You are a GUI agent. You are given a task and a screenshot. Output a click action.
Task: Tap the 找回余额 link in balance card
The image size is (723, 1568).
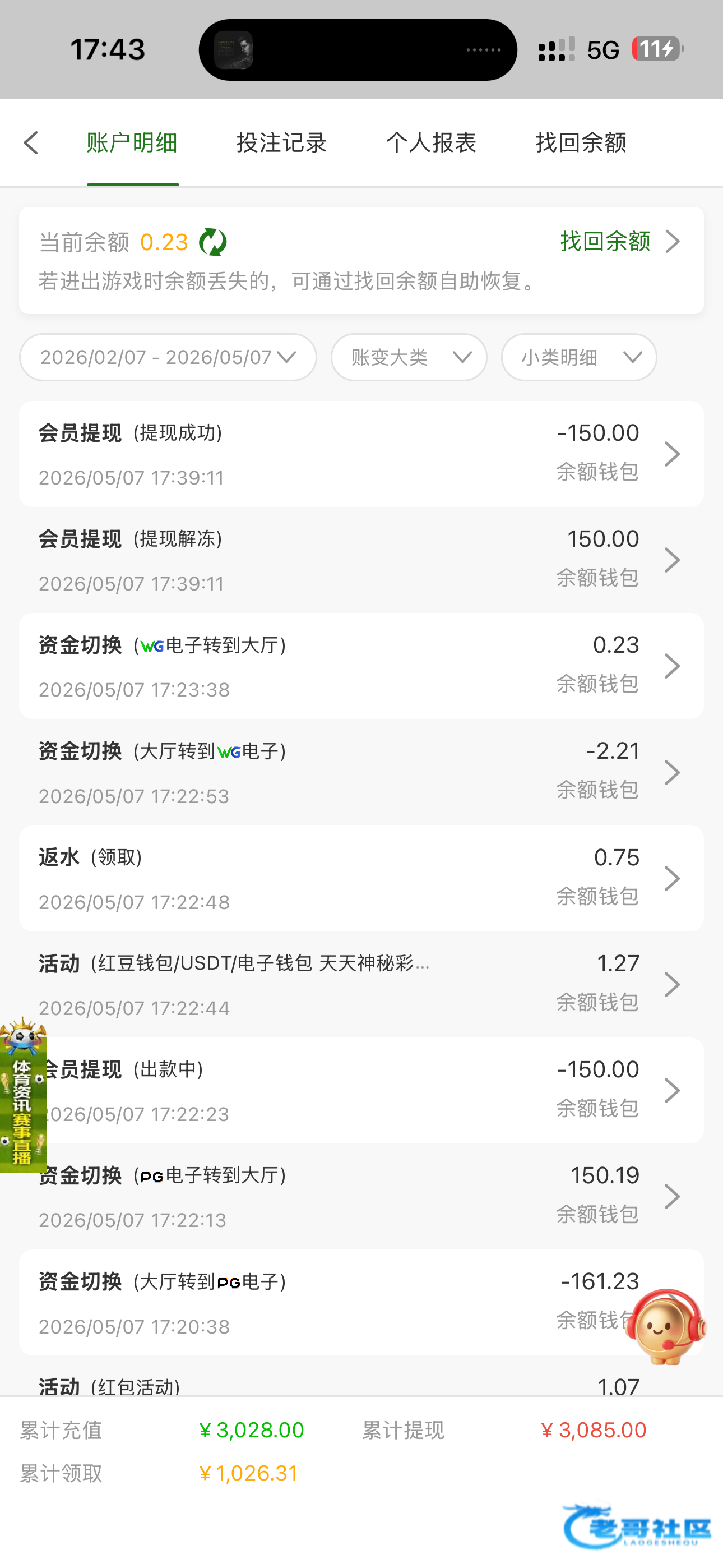[x=620, y=242]
